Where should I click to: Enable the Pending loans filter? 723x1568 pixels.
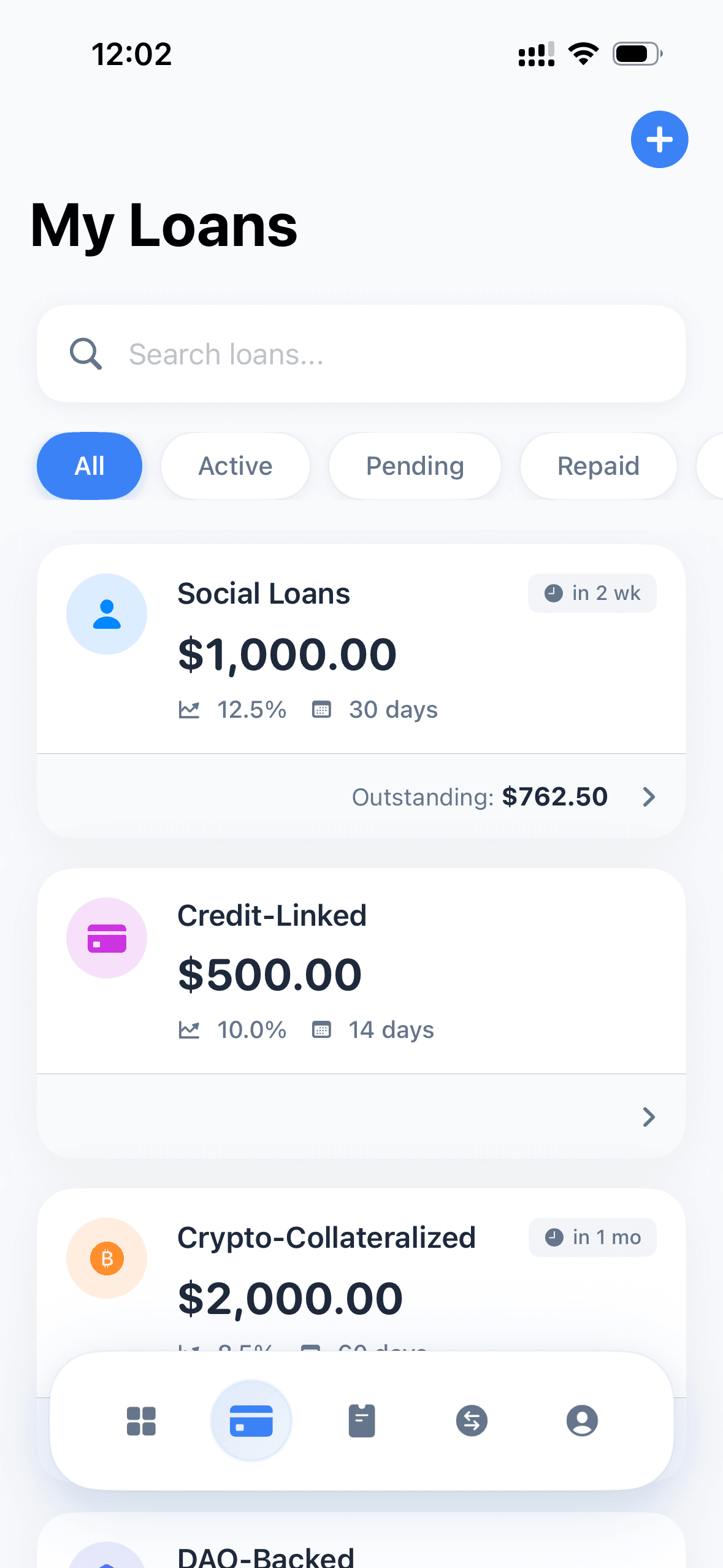[x=415, y=466]
